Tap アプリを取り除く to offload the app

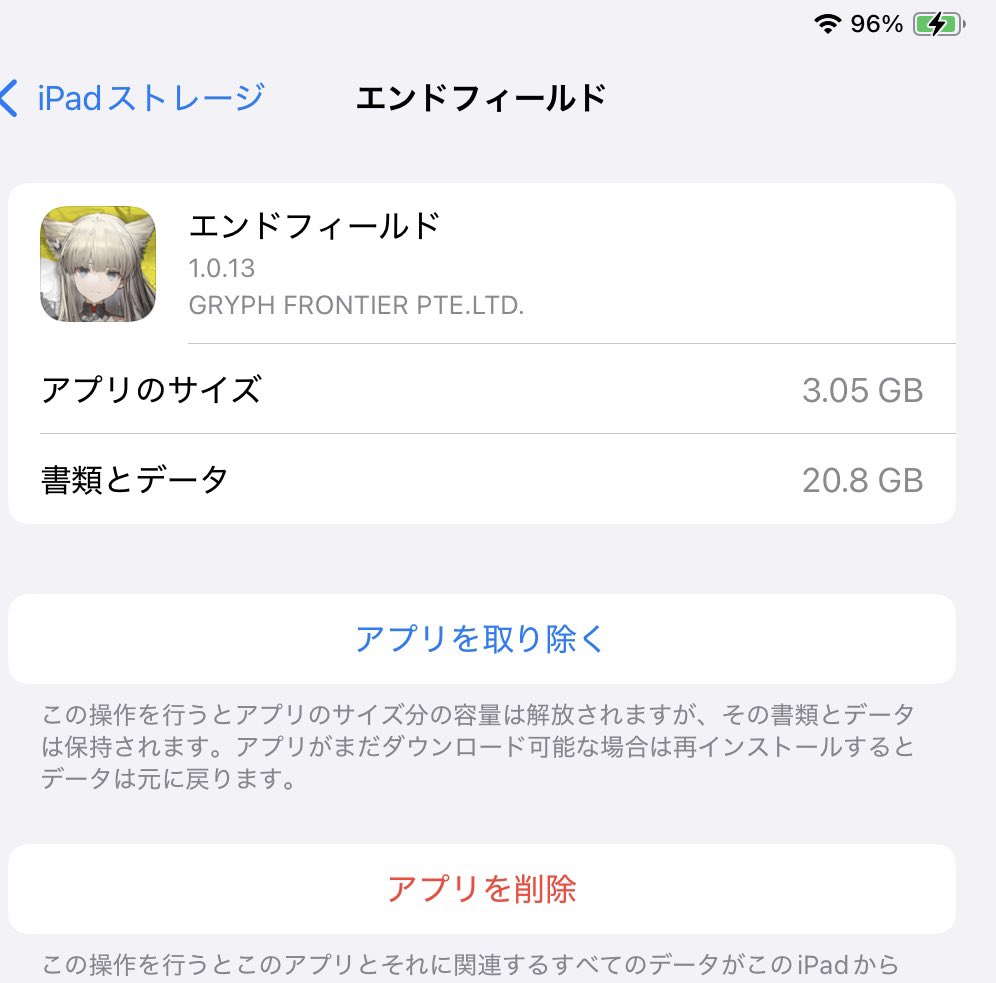pos(481,639)
